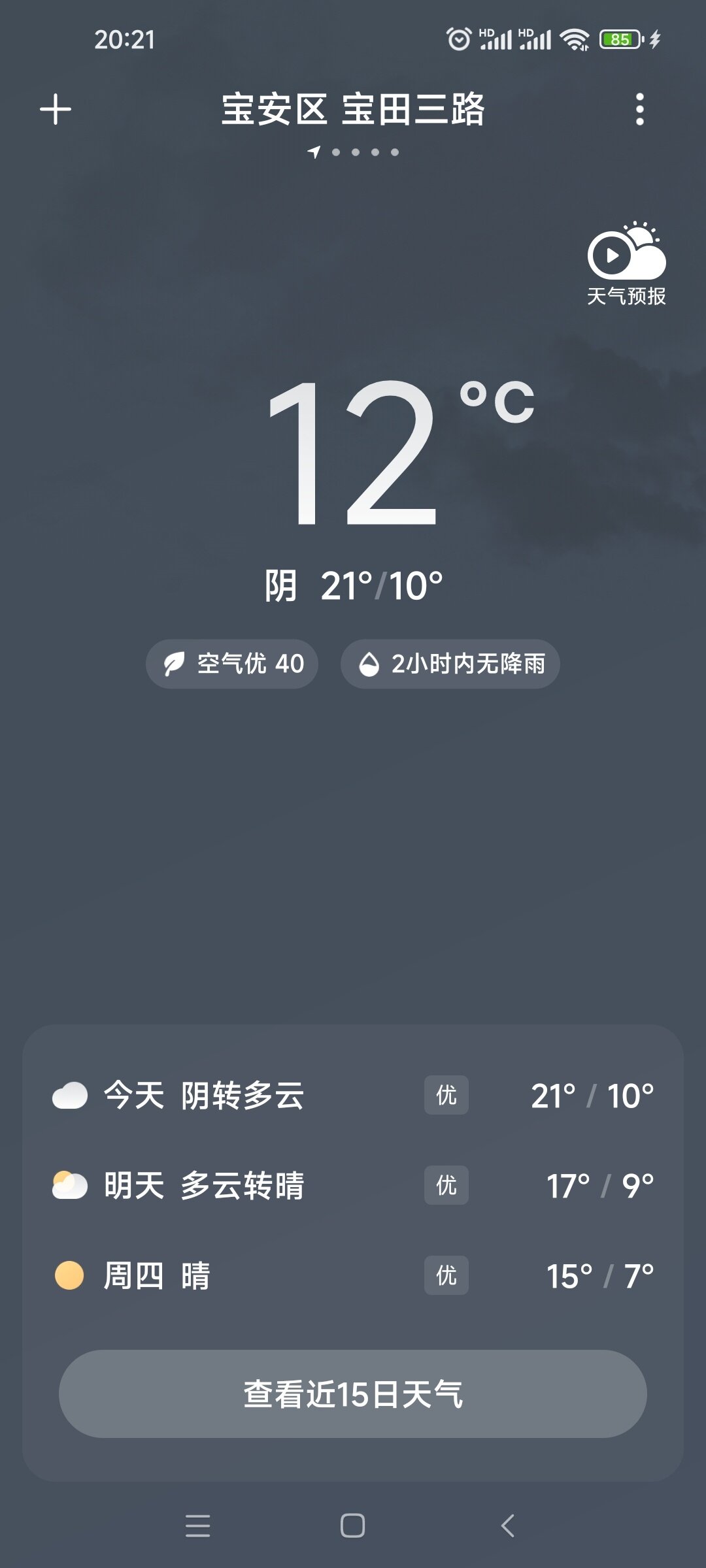This screenshot has width=706, height=1568.
Task: Open the 2小时内无降雨 rain forecast chip
Action: click(450, 664)
